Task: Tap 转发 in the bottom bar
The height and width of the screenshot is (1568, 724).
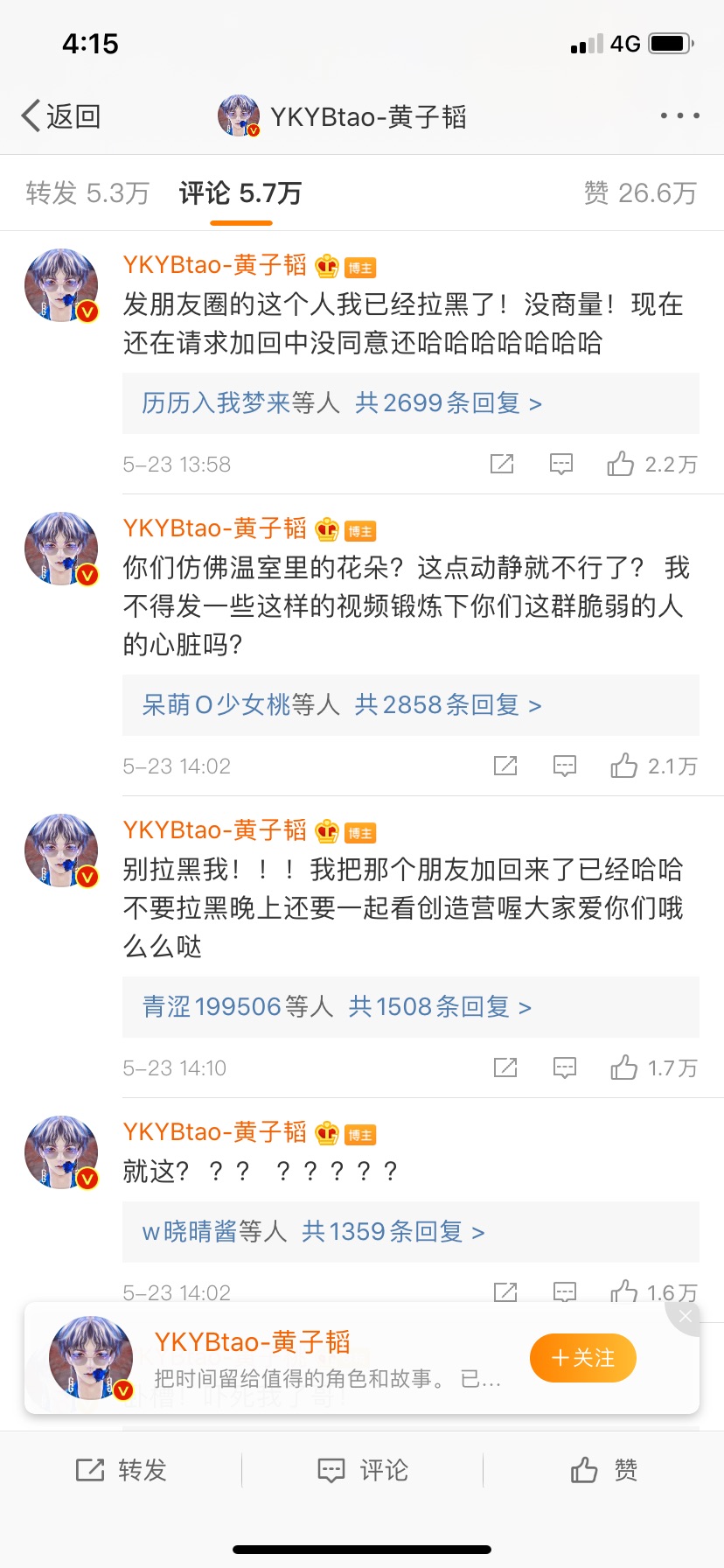Action: (x=121, y=1470)
